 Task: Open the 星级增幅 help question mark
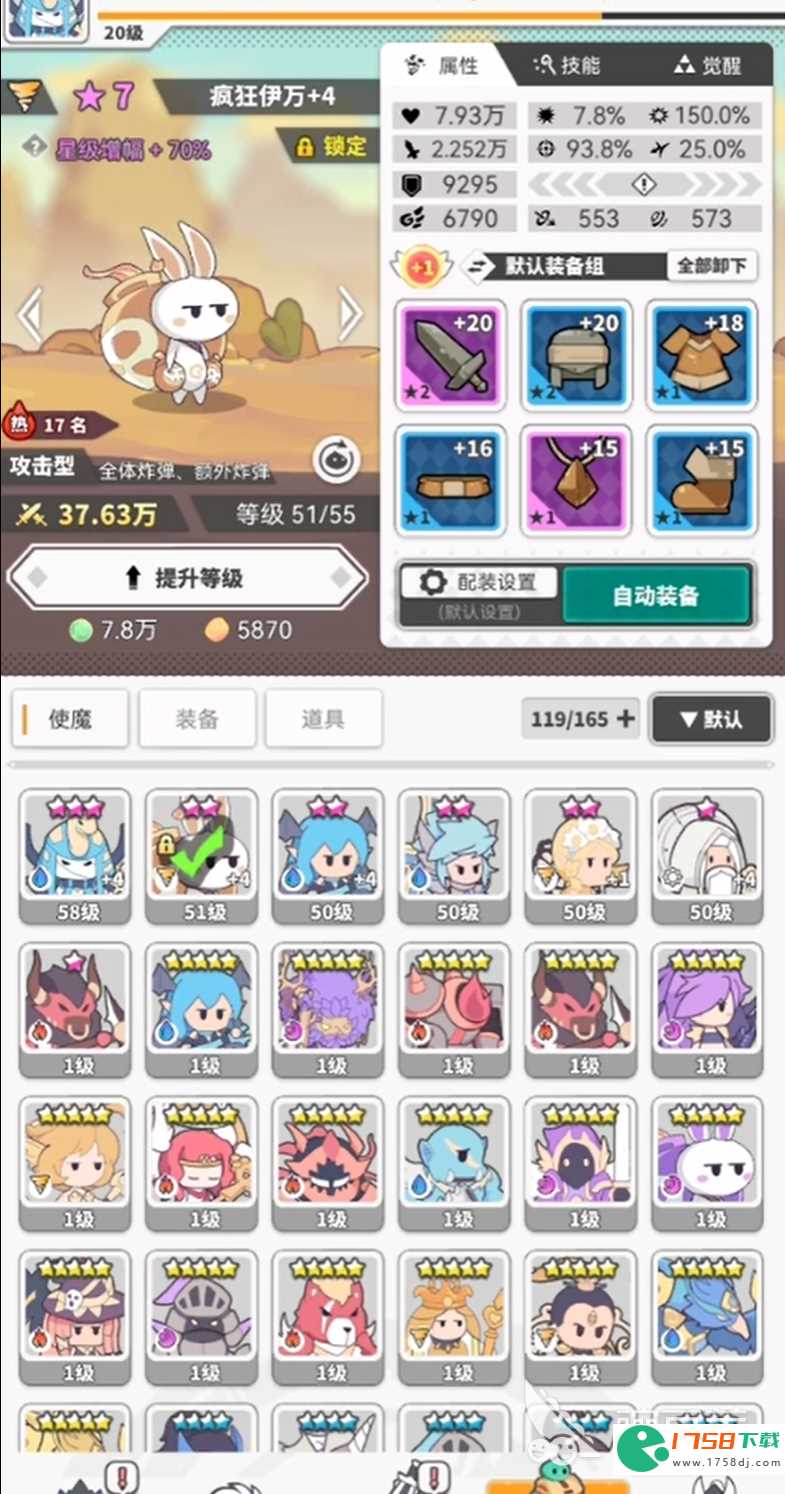point(36,148)
